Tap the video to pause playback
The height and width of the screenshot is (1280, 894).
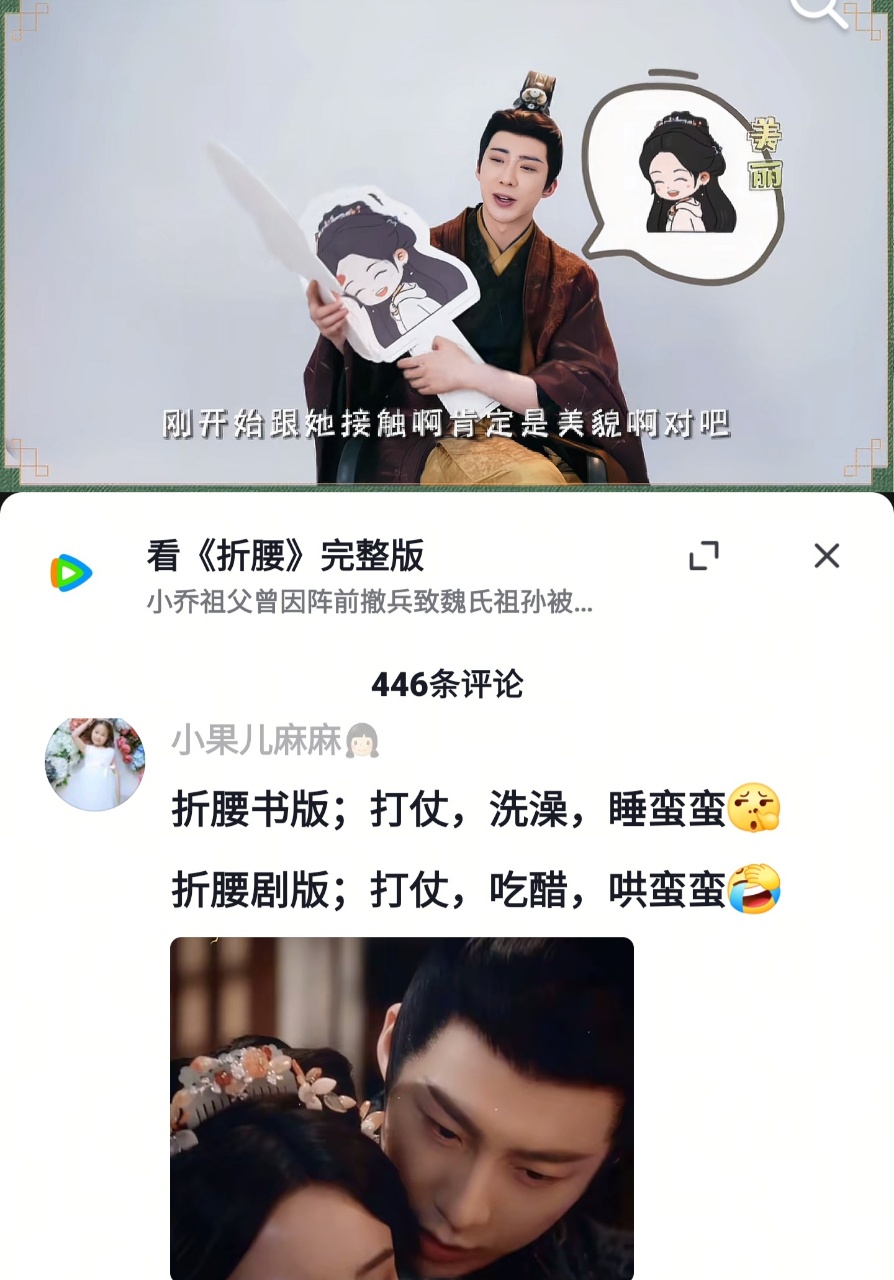click(446, 250)
